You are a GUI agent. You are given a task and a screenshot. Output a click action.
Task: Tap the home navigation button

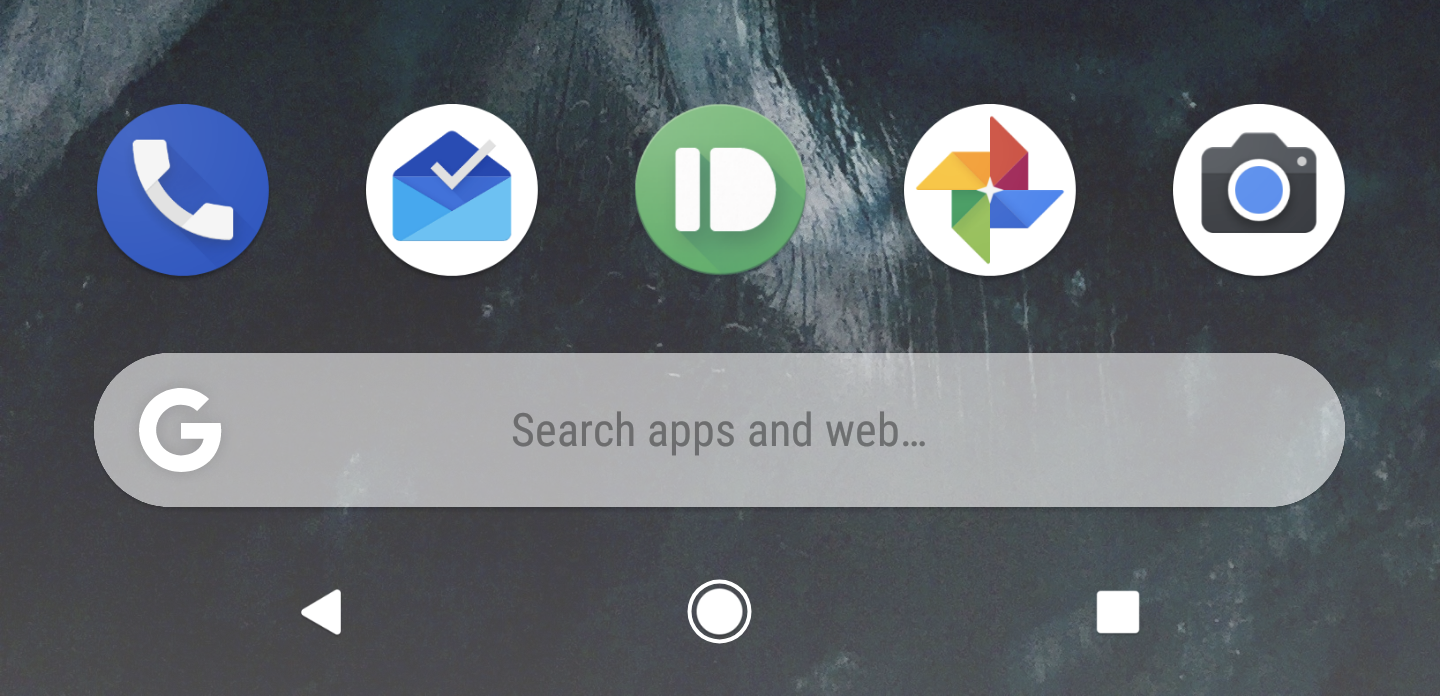pos(719,611)
